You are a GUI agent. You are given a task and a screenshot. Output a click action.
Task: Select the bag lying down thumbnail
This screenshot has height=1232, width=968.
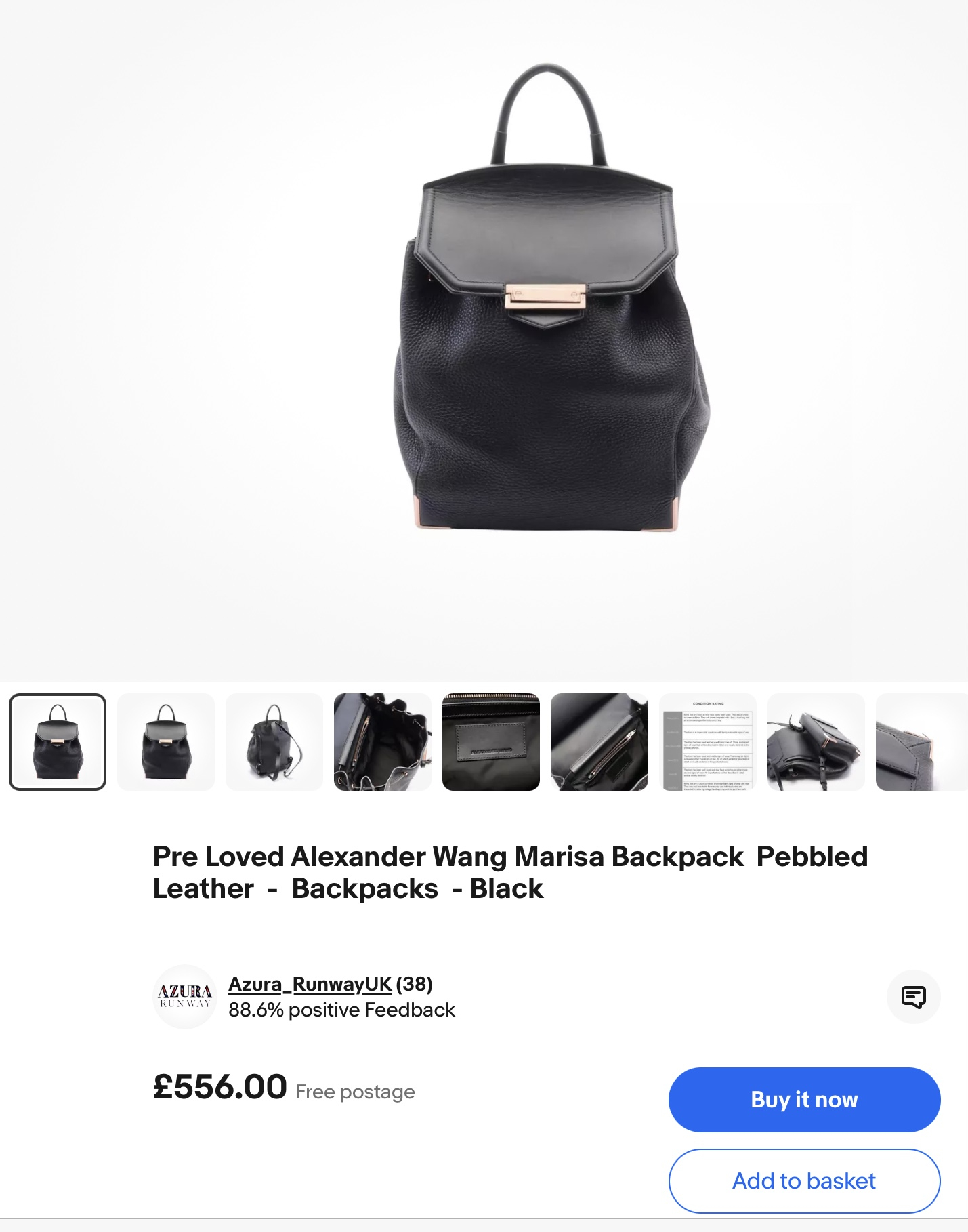tap(816, 741)
